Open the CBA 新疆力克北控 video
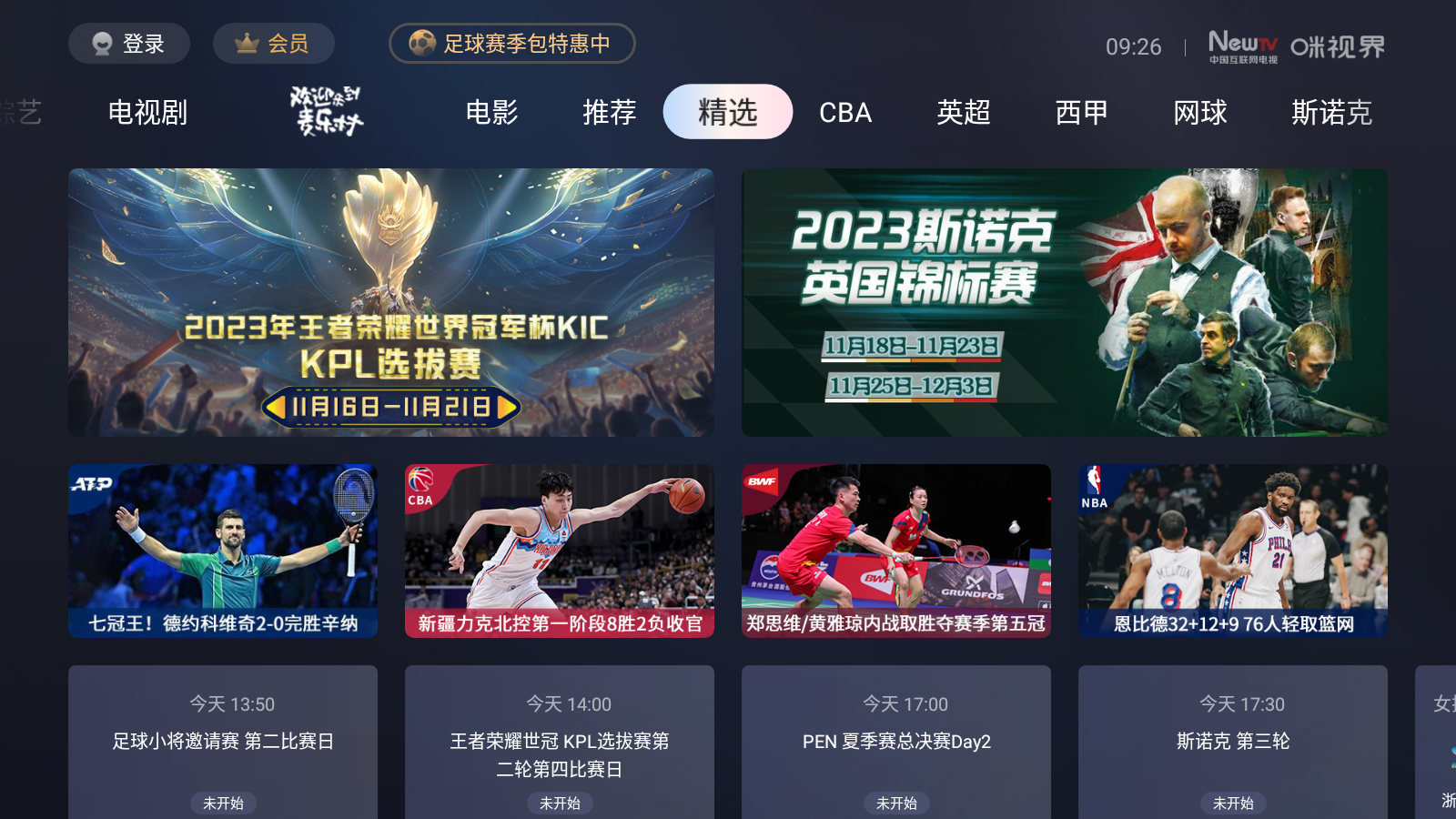1456x819 pixels. click(560, 551)
